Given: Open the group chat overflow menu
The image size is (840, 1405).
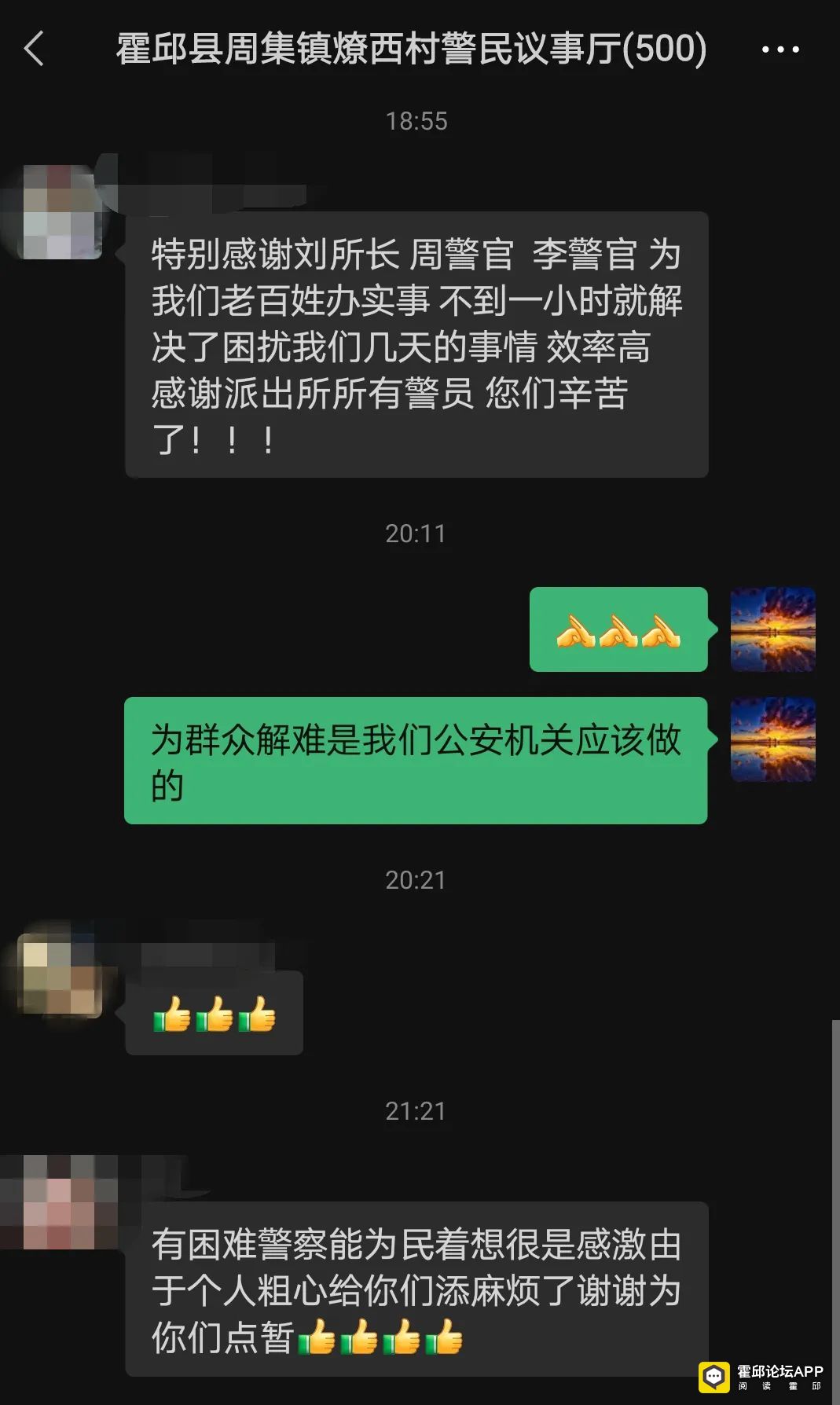Looking at the screenshot, I should click(780, 50).
